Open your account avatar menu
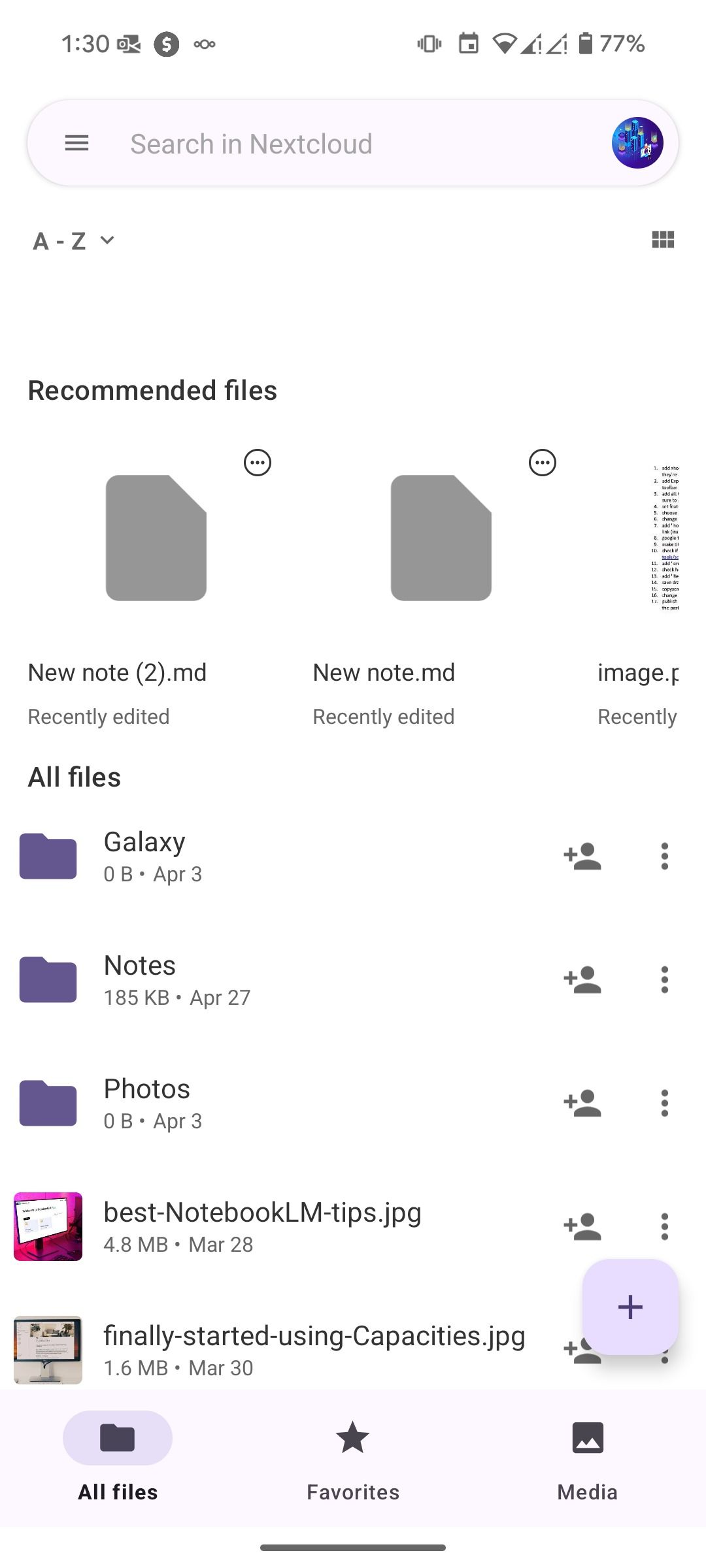 click(x=637, y=142)
